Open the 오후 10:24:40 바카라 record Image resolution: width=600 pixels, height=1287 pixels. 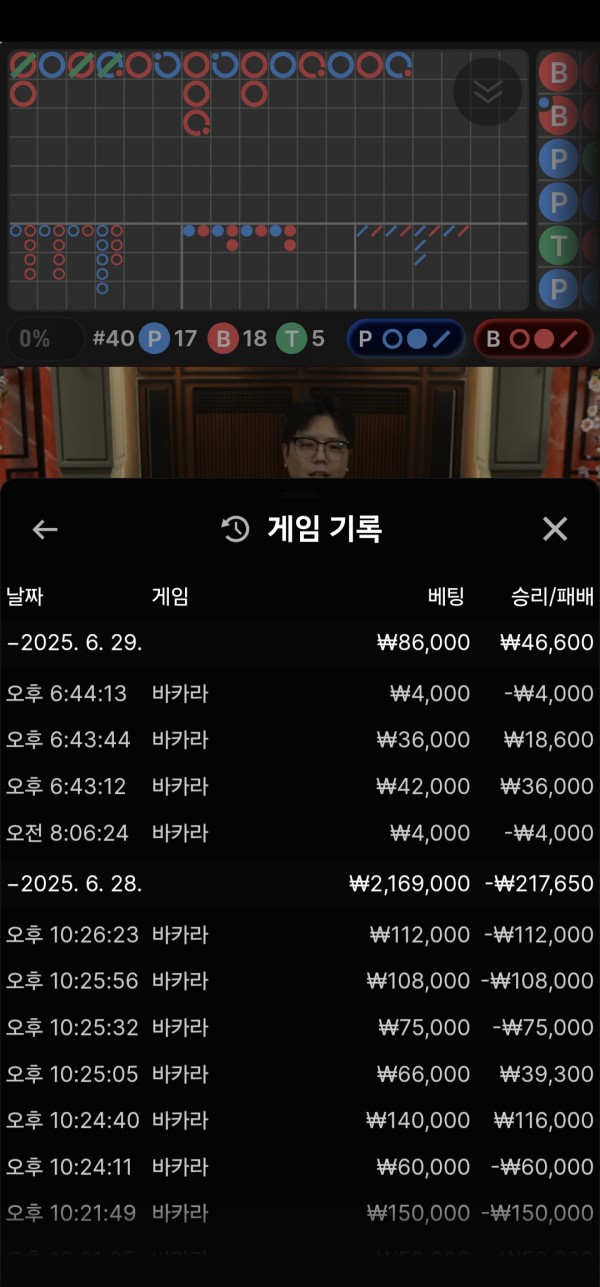(300, 1120)
